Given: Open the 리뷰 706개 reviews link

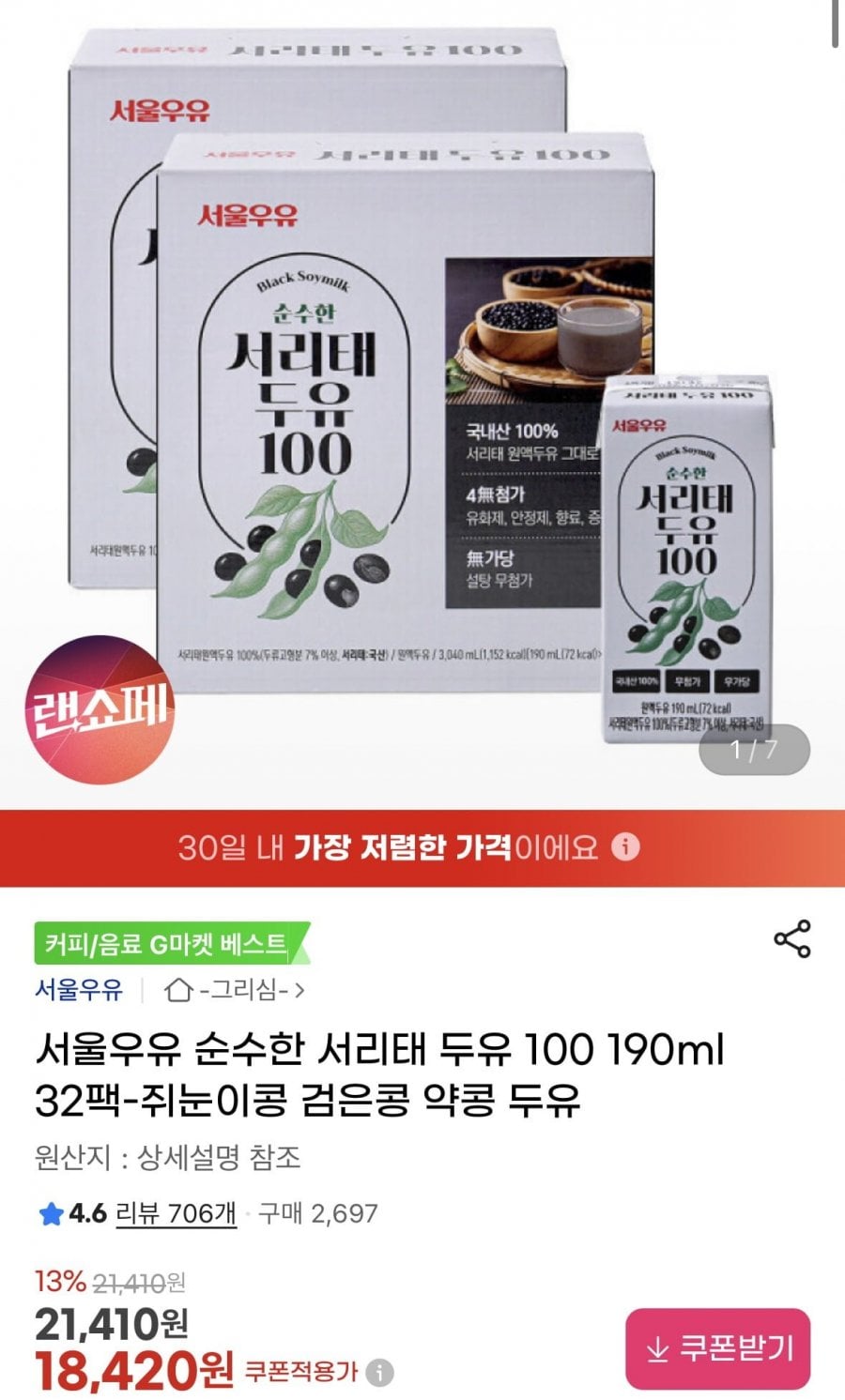Looking at the screenshot, I should pos(176,1213).
